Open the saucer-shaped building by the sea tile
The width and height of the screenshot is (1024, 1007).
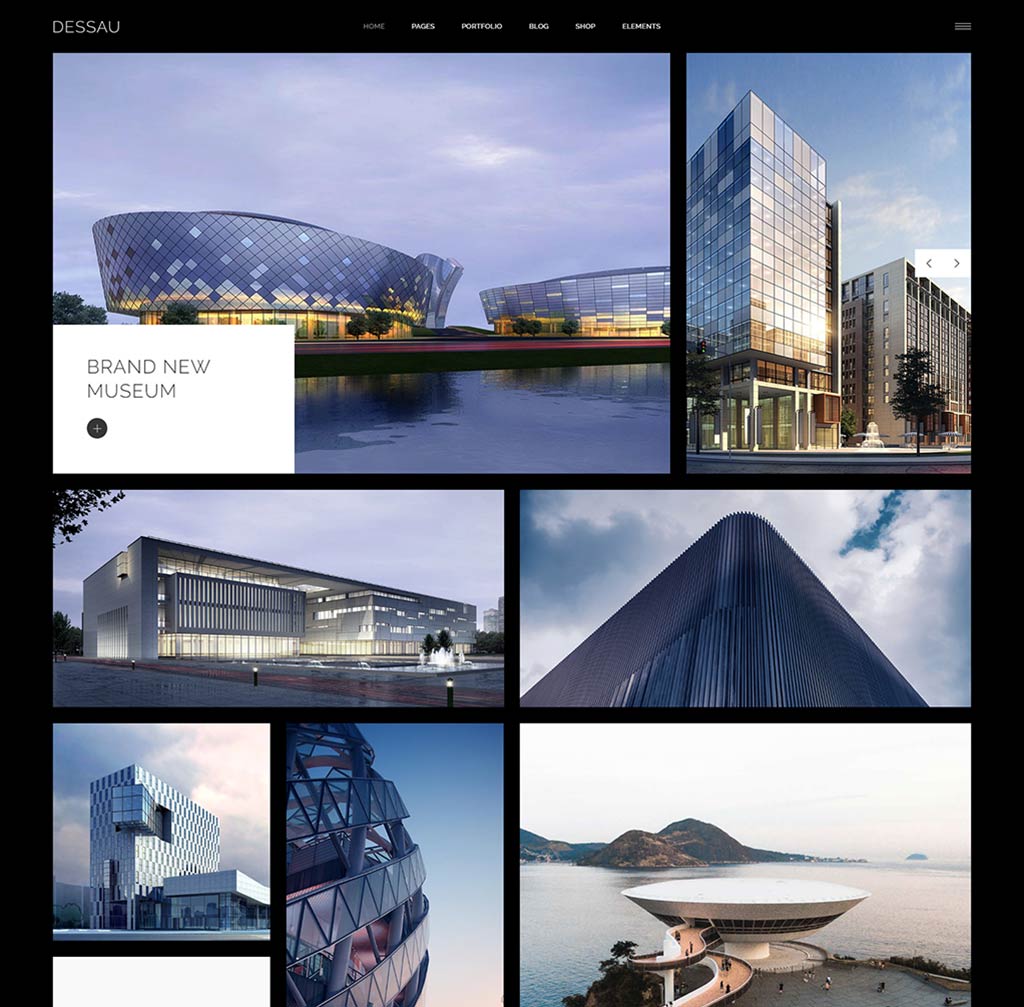745,864
